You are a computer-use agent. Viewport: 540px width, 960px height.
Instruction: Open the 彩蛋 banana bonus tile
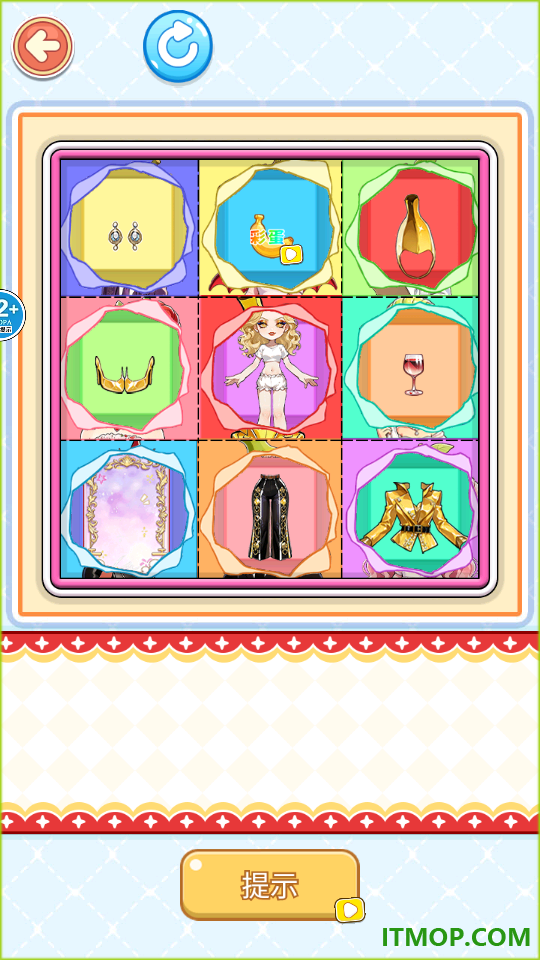pos(270,228)
